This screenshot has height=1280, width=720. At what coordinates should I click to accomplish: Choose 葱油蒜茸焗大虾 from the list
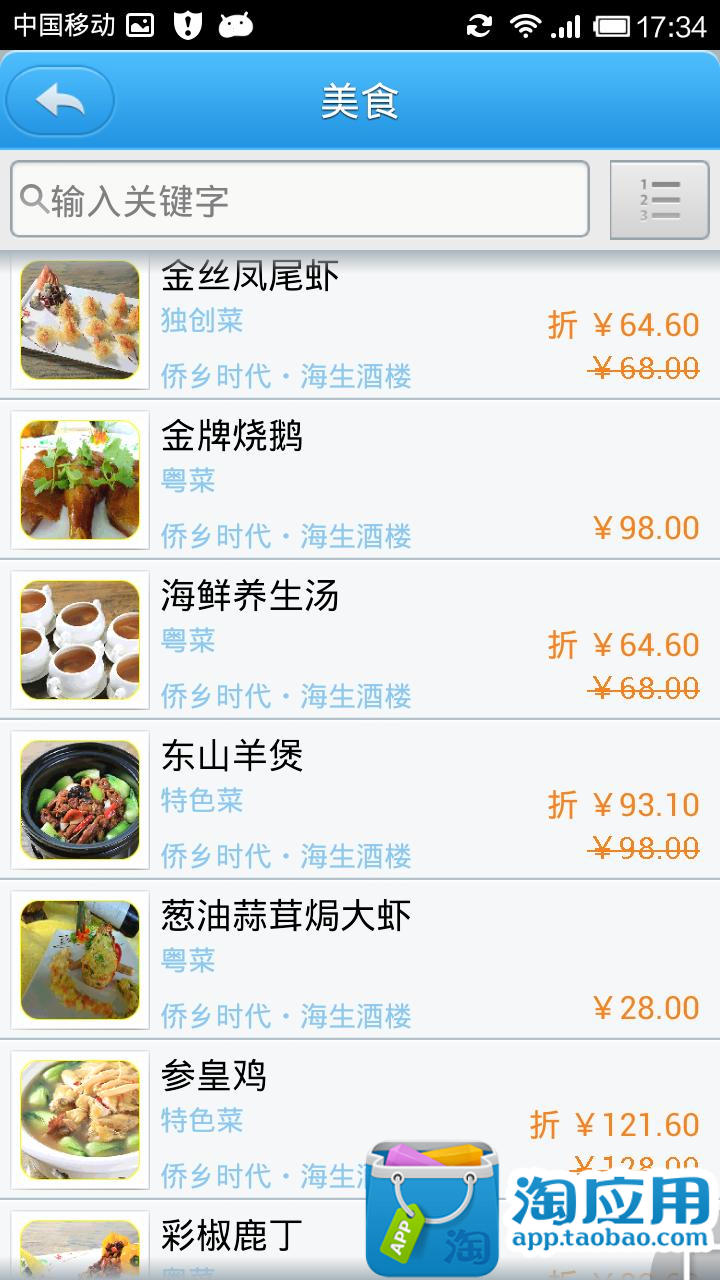pyautogui.click(x=360, y=960)
